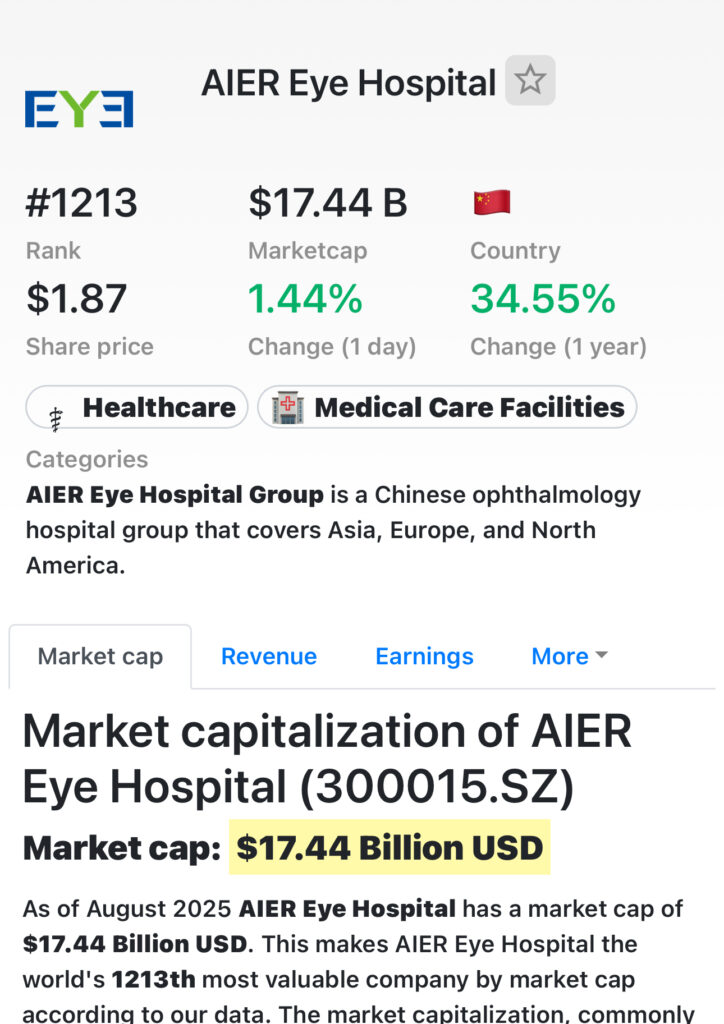Switch to the Earnings tab
The image size is (724, 1024).
click(424, 657)
